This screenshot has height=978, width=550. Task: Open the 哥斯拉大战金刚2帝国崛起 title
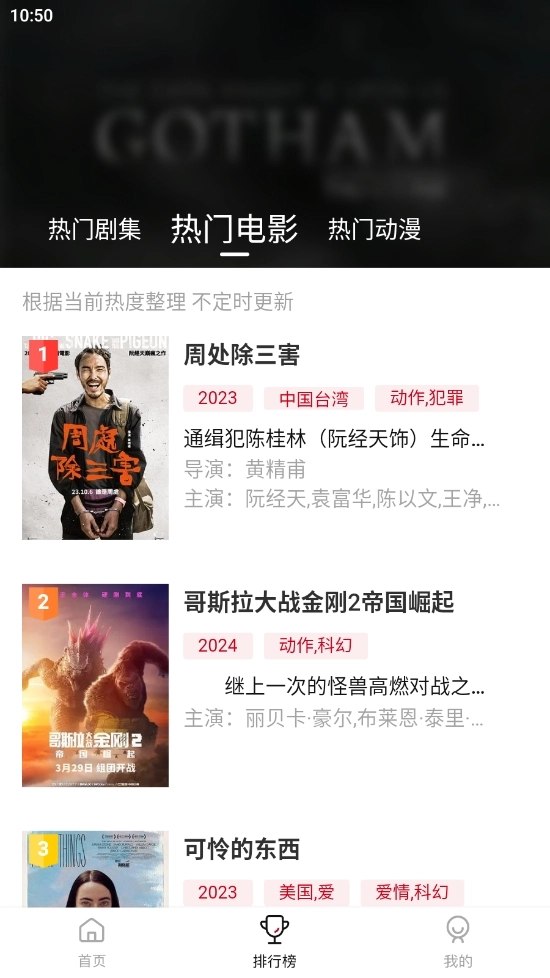(x=319, y=603)
